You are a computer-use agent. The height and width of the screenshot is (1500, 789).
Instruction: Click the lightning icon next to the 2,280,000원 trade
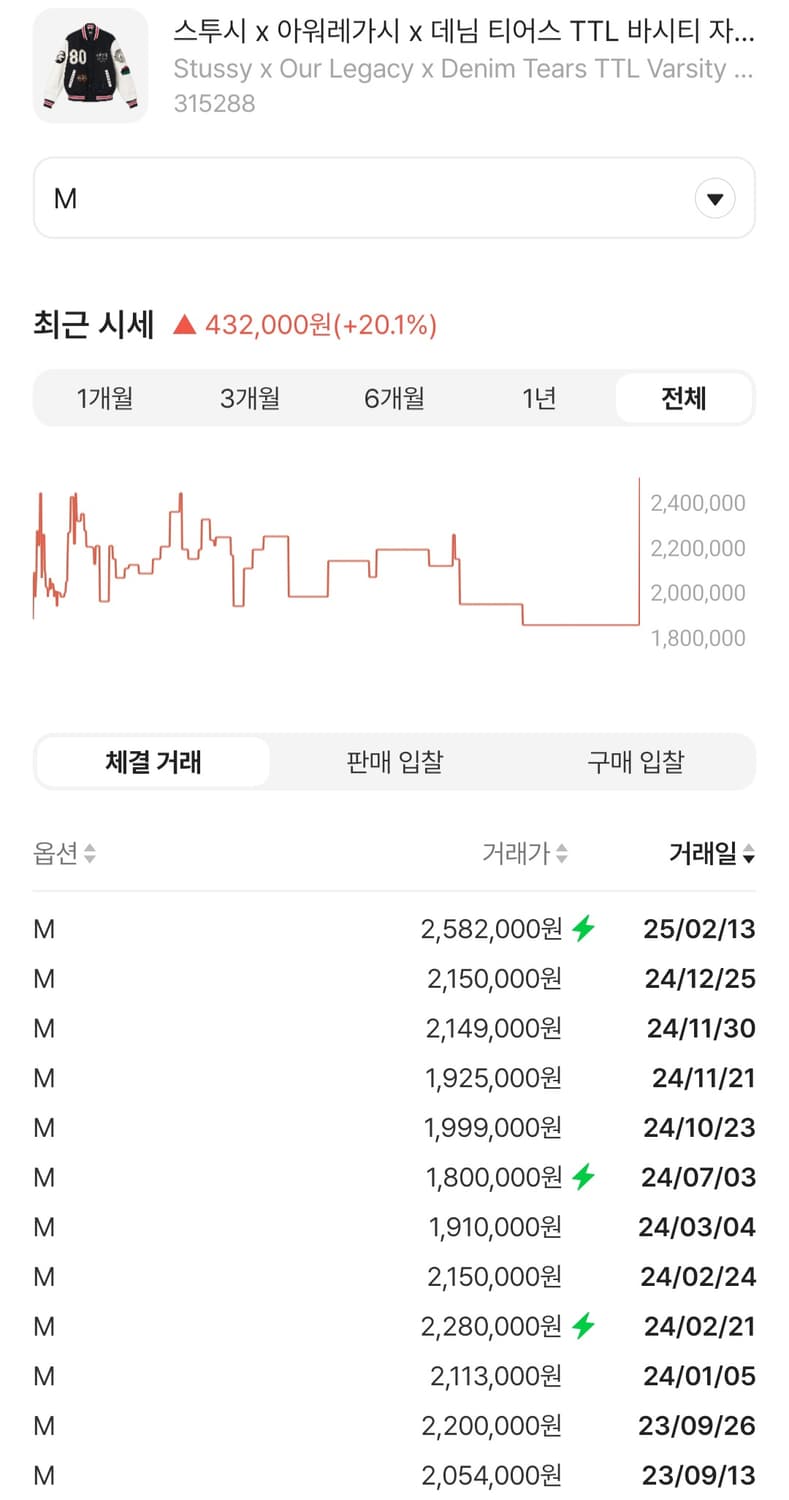click(580, 1326)
